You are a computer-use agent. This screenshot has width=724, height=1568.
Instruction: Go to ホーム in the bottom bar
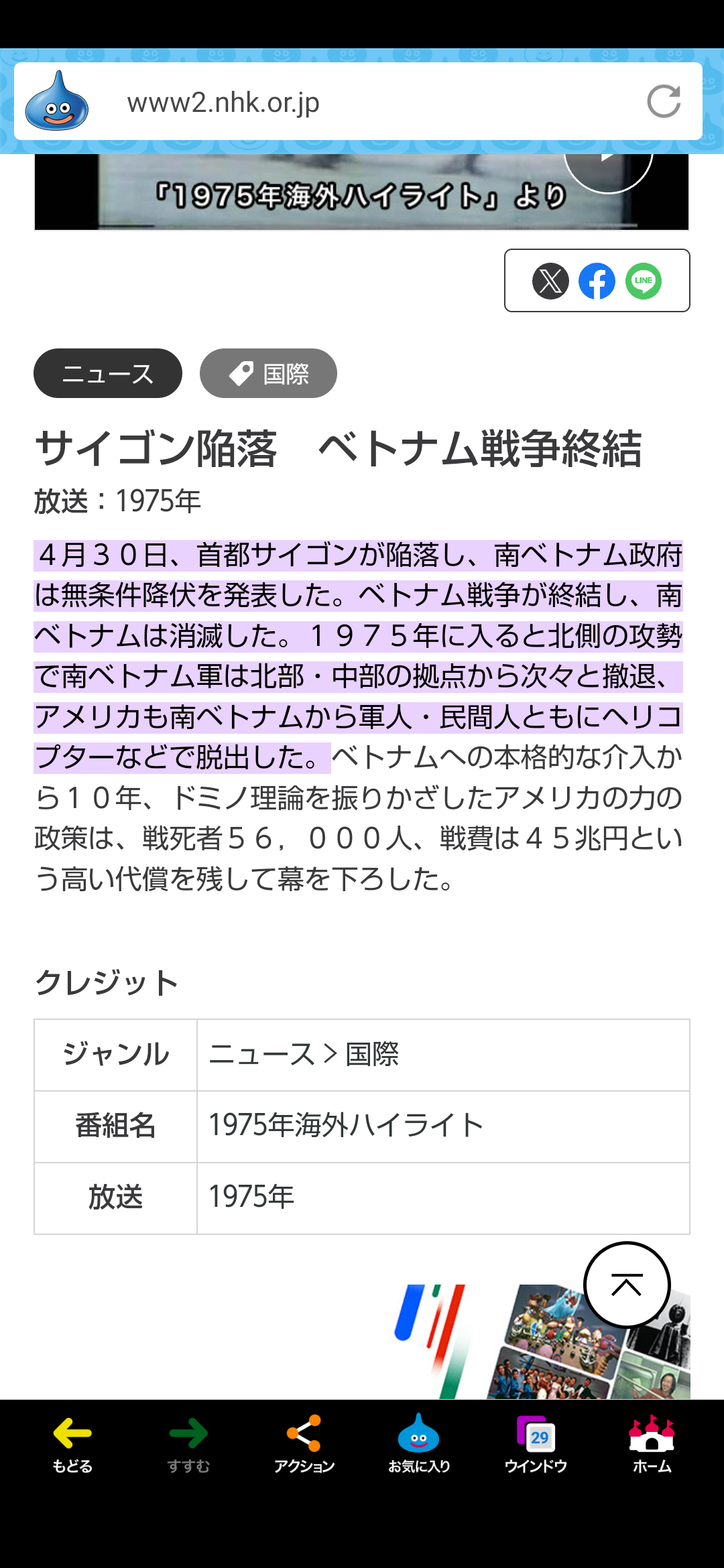coord(652,1444)
